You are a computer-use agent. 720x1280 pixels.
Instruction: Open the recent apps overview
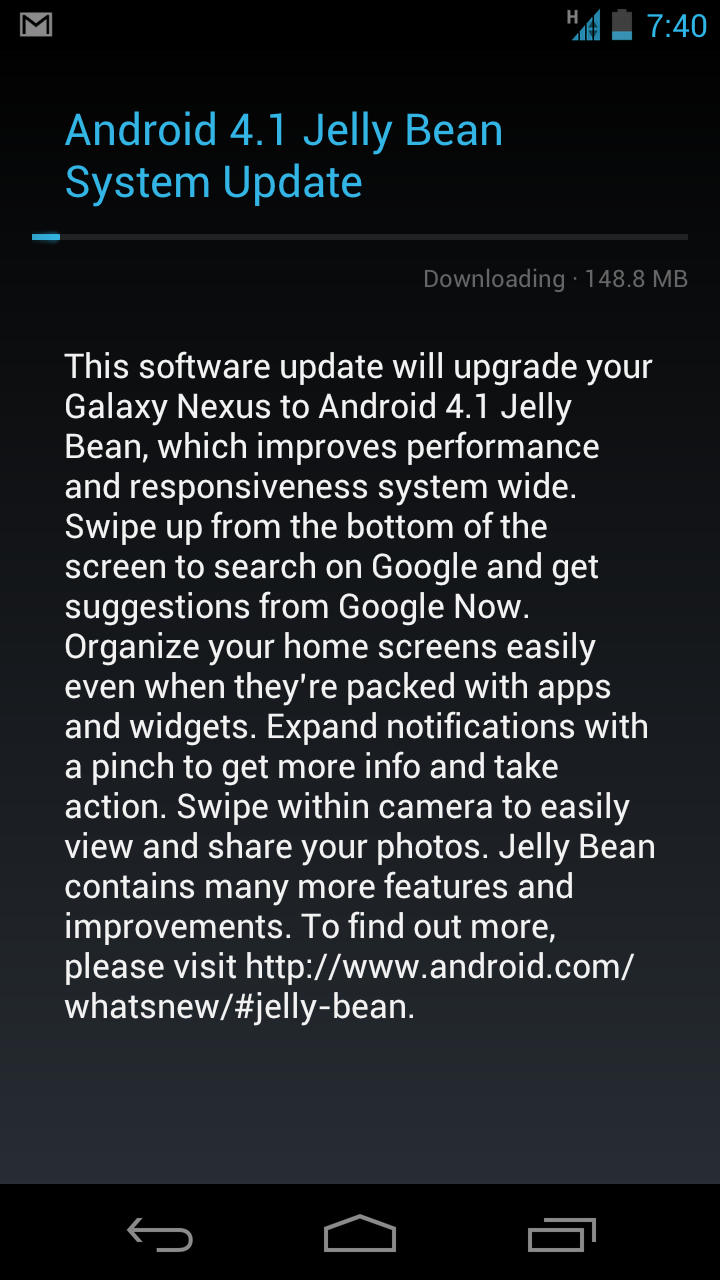561,1235
